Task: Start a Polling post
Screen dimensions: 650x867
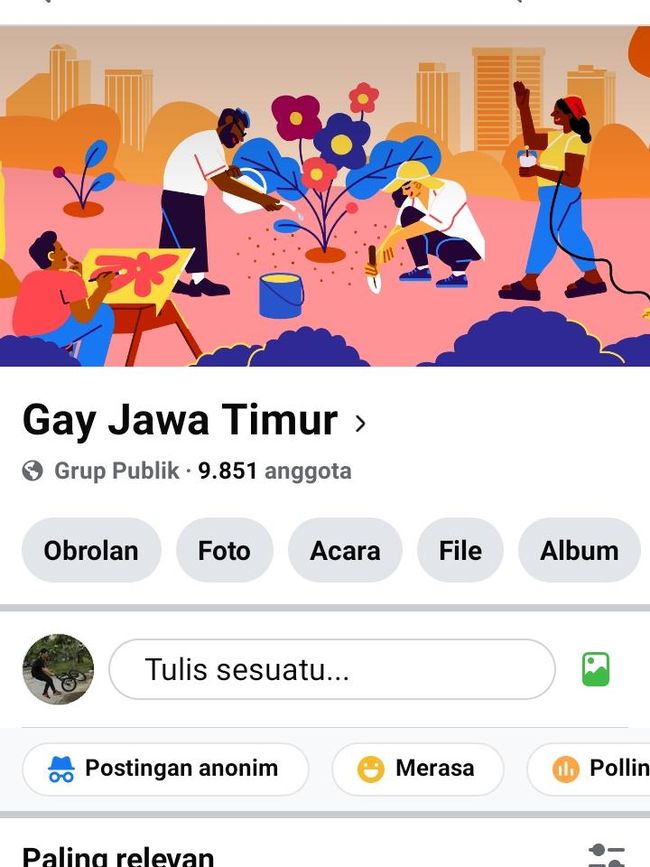Action: [x=595, y=768]
